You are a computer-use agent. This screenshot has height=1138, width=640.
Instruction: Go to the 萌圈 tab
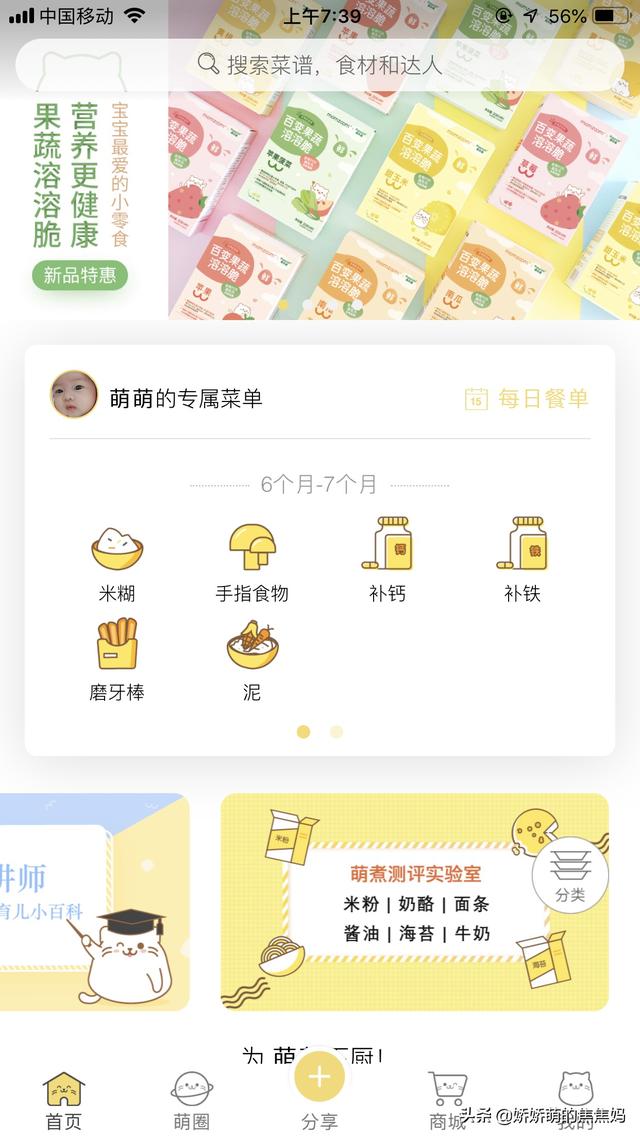click(190, 1100)
